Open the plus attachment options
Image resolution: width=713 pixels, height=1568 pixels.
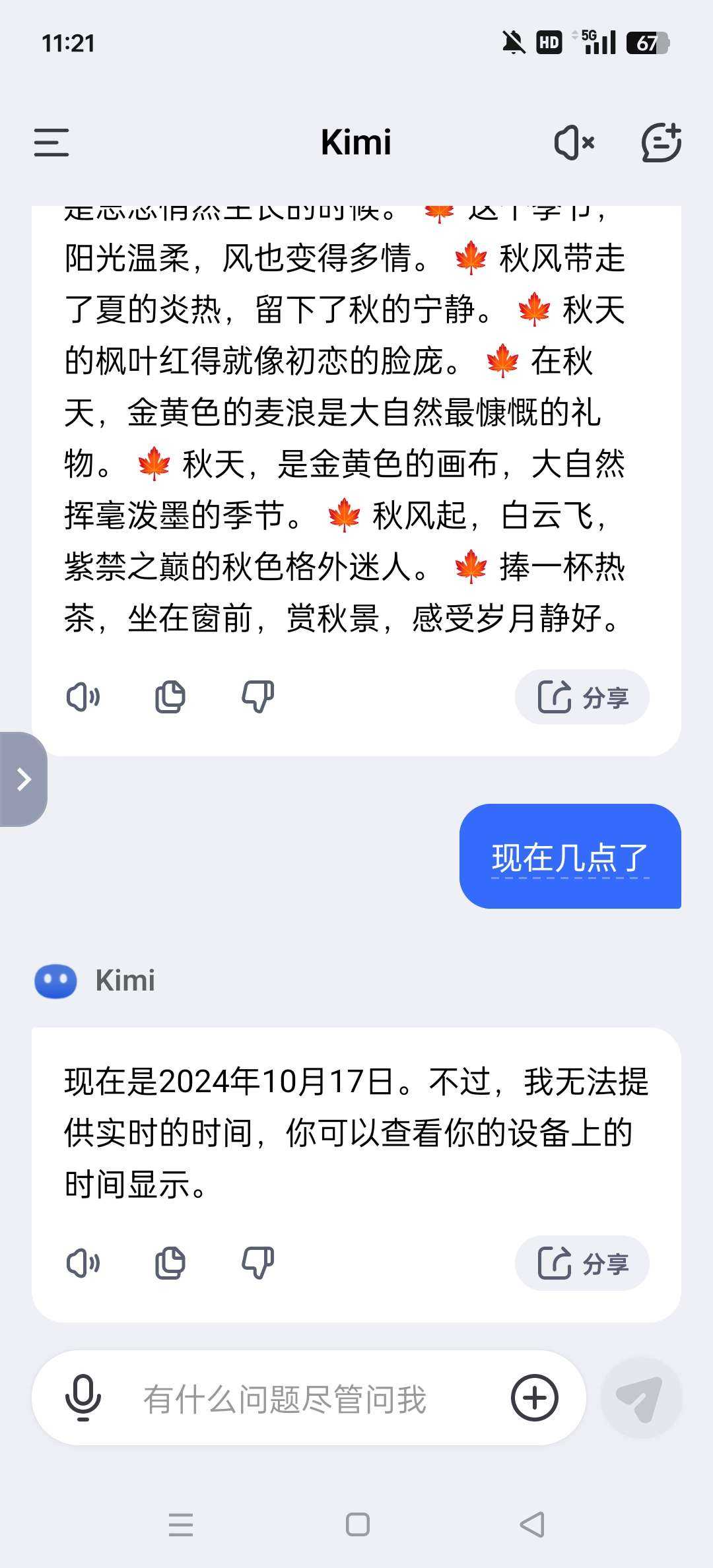(535, 1398)
